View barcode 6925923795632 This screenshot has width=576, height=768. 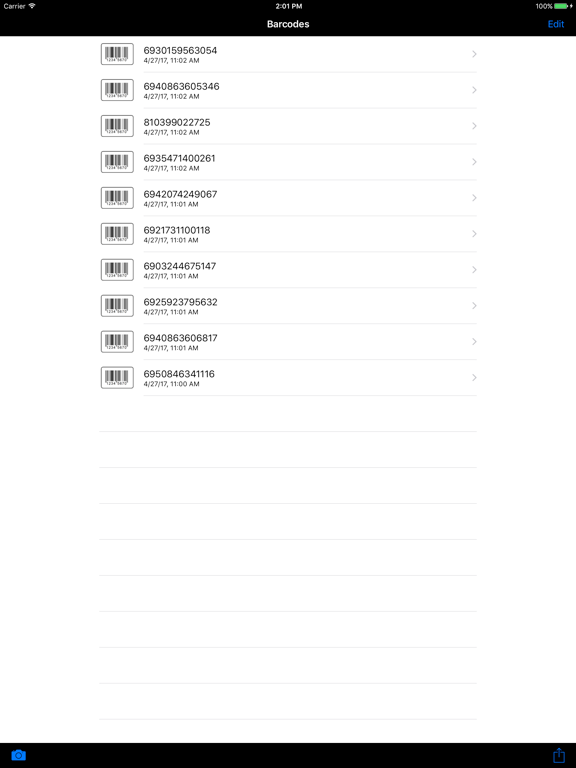pos(288,306)
